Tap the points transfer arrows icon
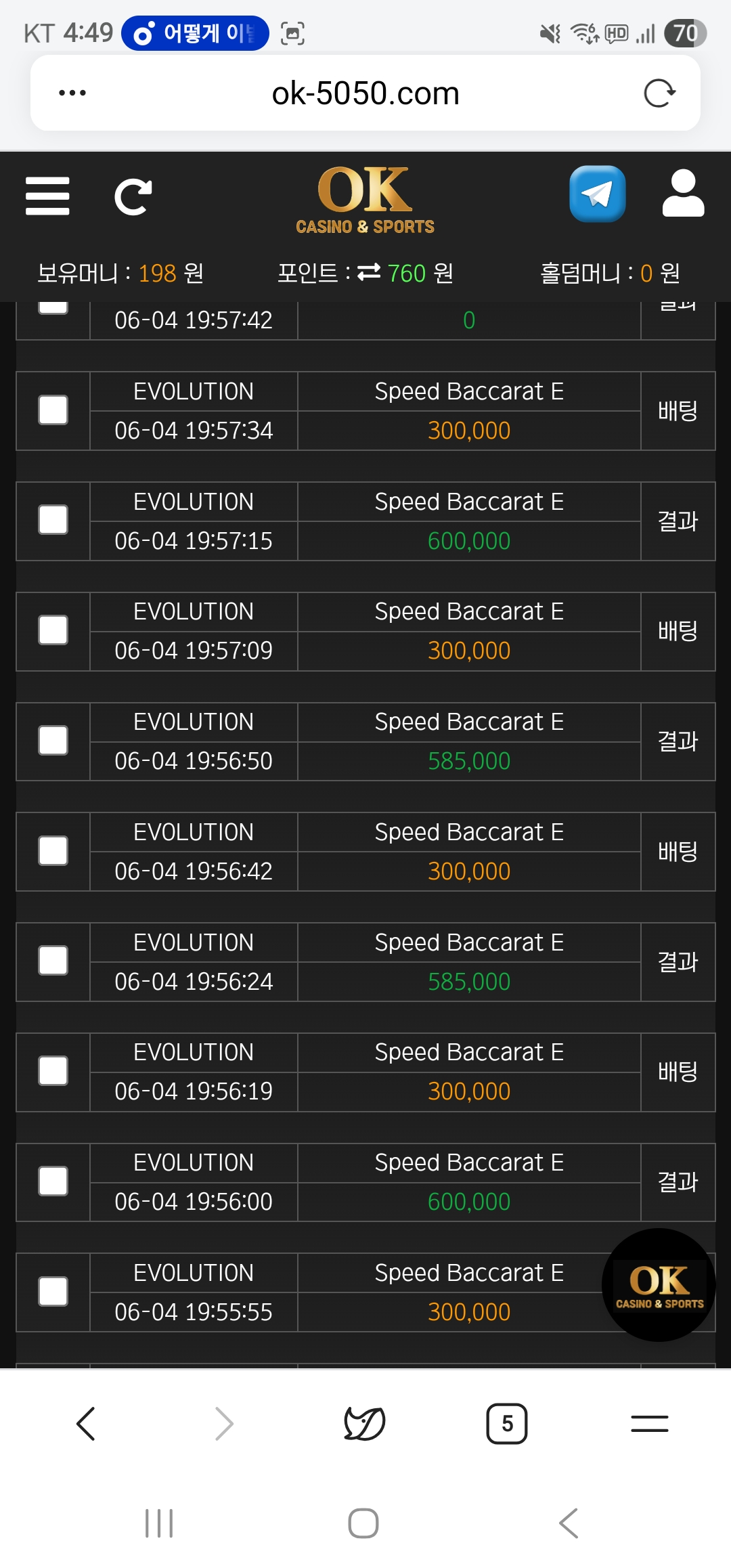The height and width of the screenshot is (1568, 731). [369, 272]
